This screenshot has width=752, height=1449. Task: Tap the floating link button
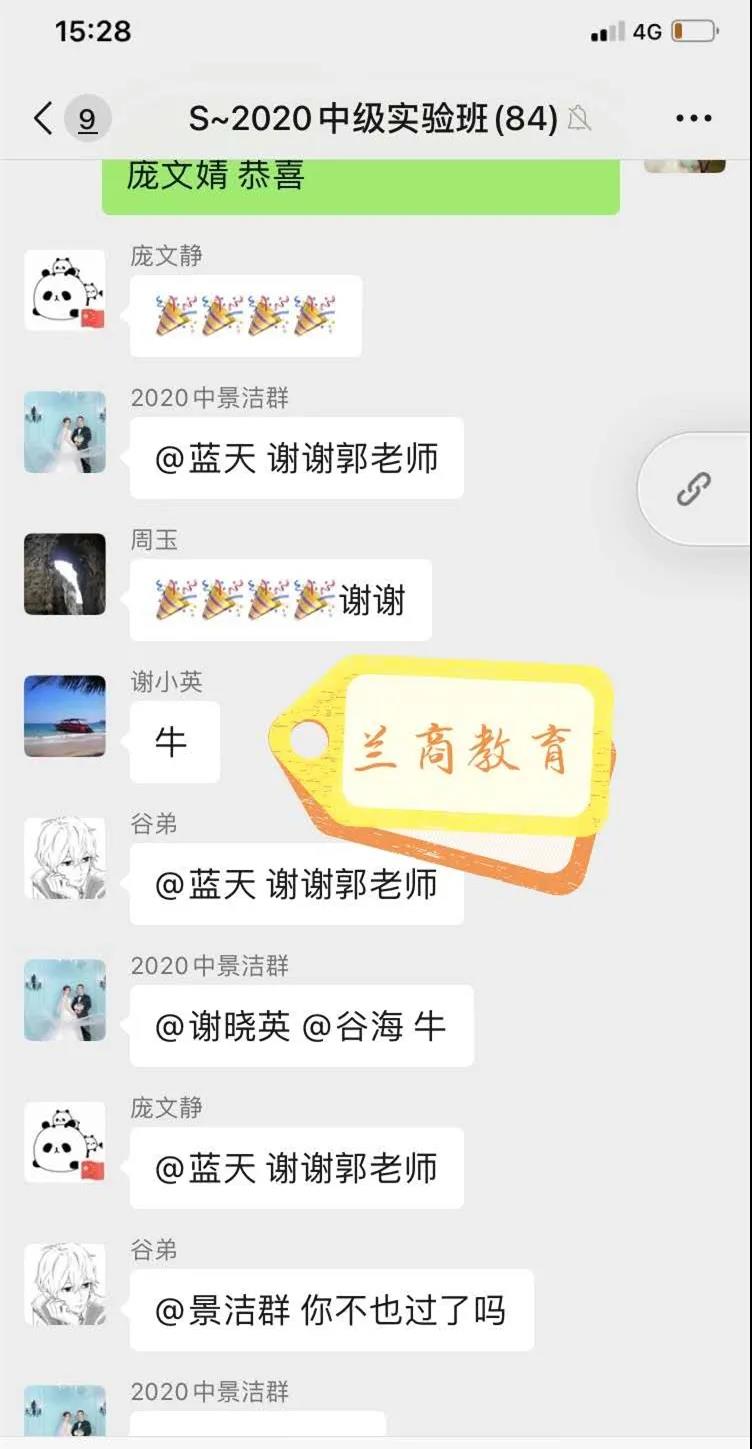point(693,489)
